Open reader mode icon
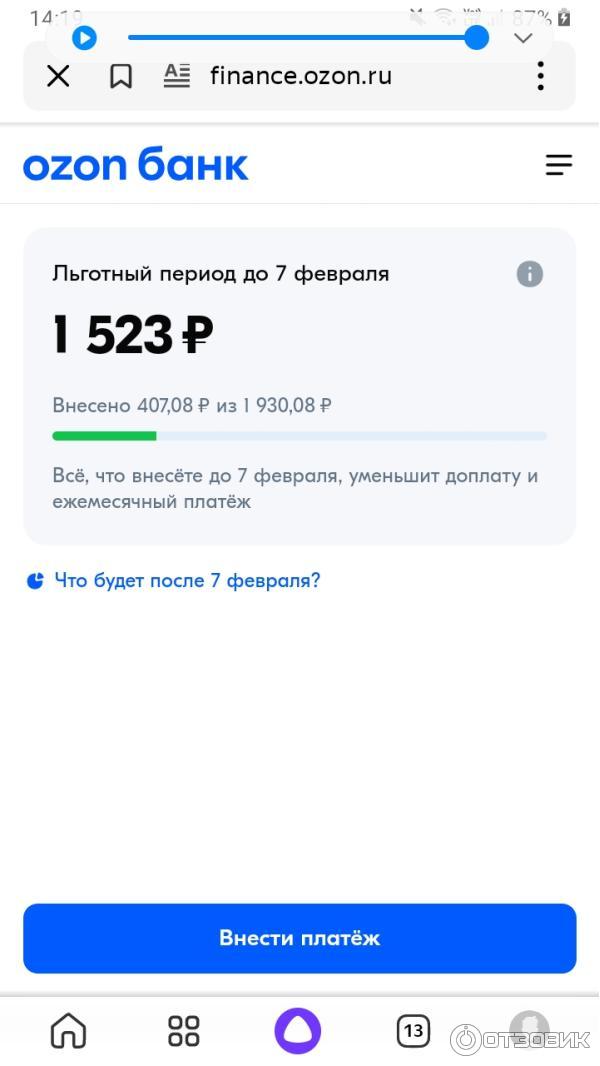 pyautogui.click(x=177, y=76)
